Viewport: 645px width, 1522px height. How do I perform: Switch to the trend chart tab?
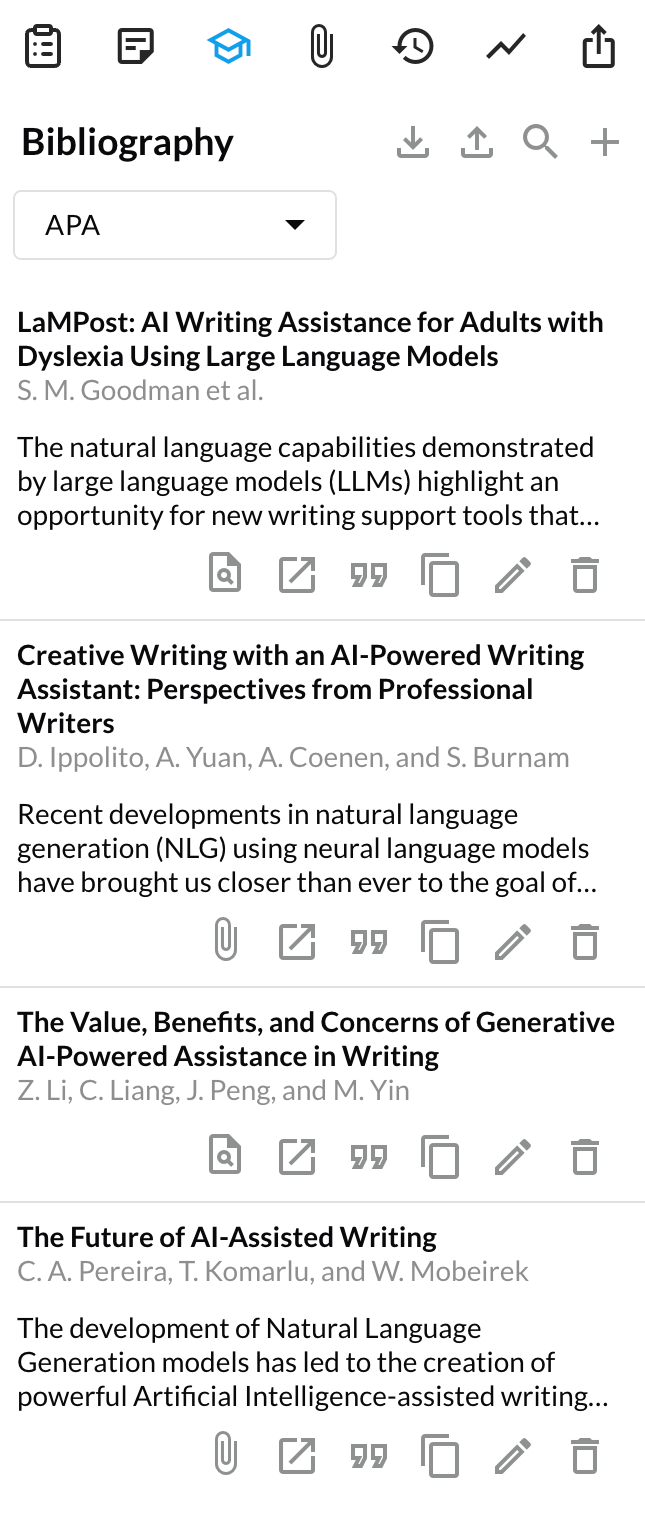tap(506, 47)
